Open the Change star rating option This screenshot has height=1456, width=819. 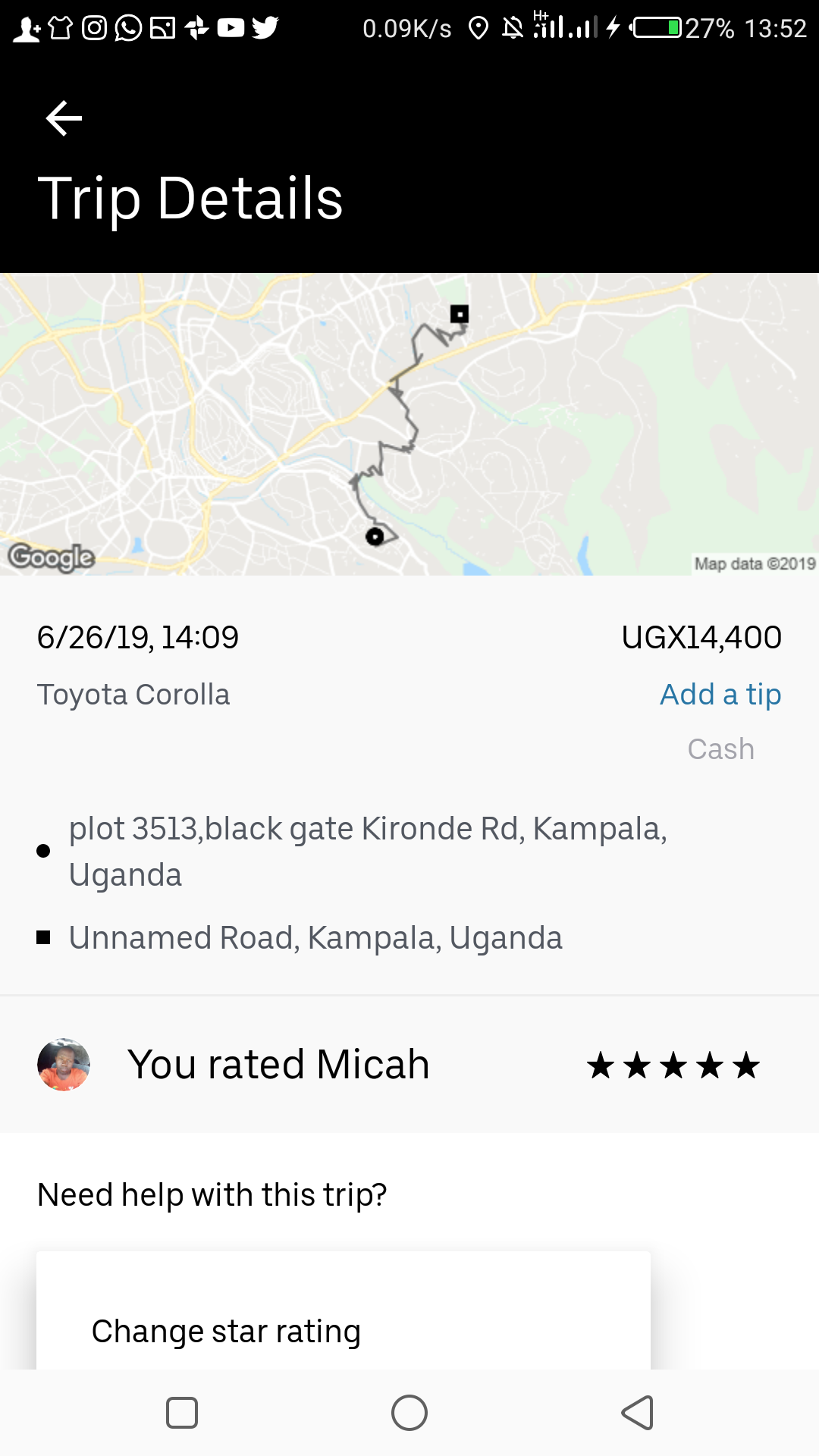pos(226,1331)
